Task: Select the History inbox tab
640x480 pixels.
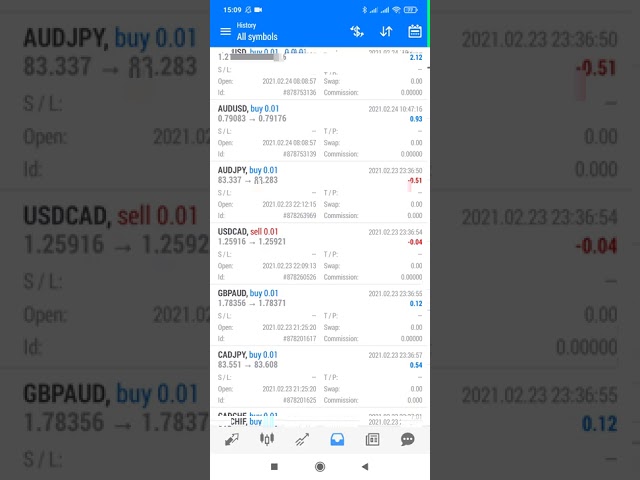Action: pyautogui.click(x=337, y=439)
